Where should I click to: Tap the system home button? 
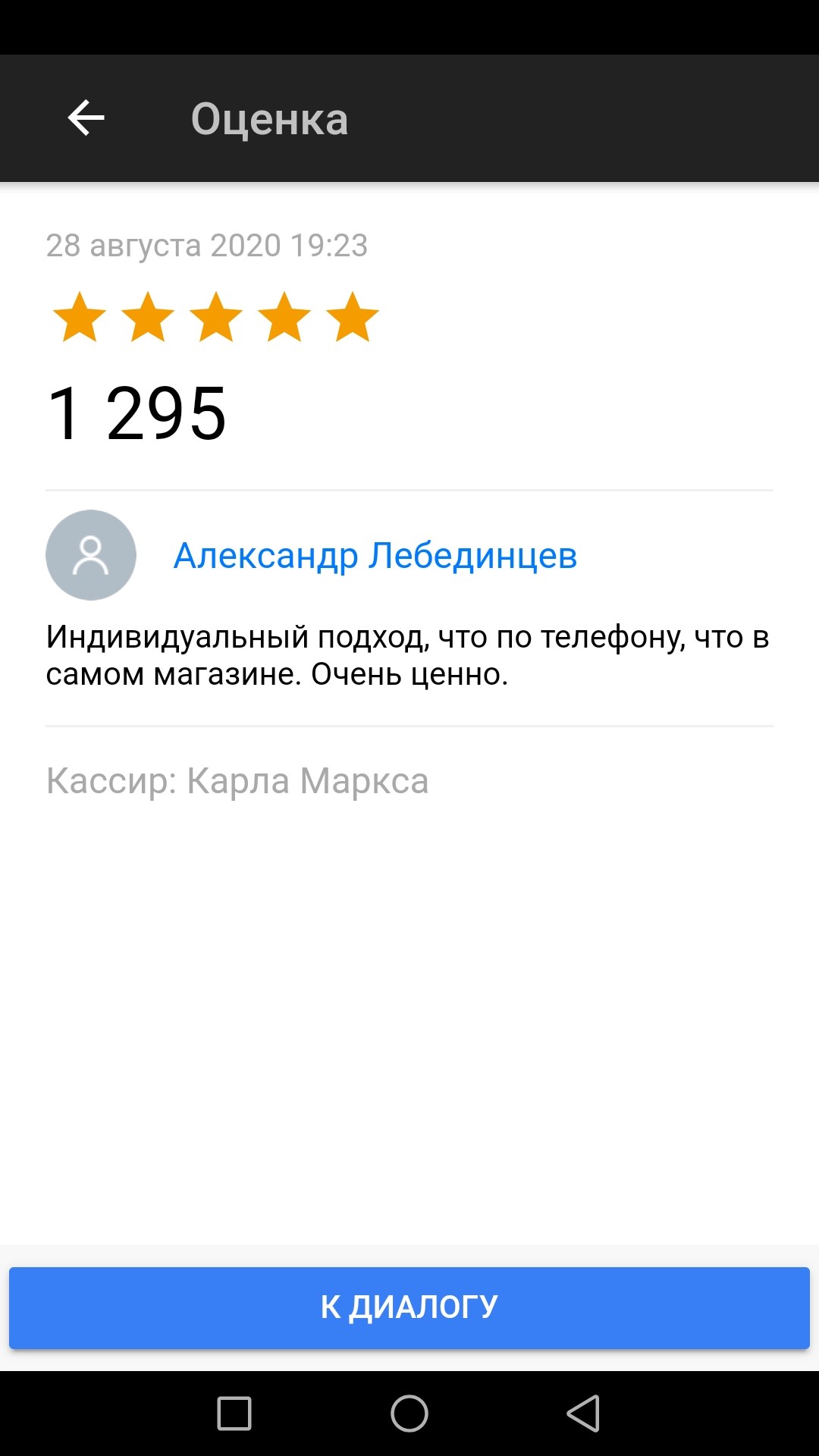(x=409, y=1414)
